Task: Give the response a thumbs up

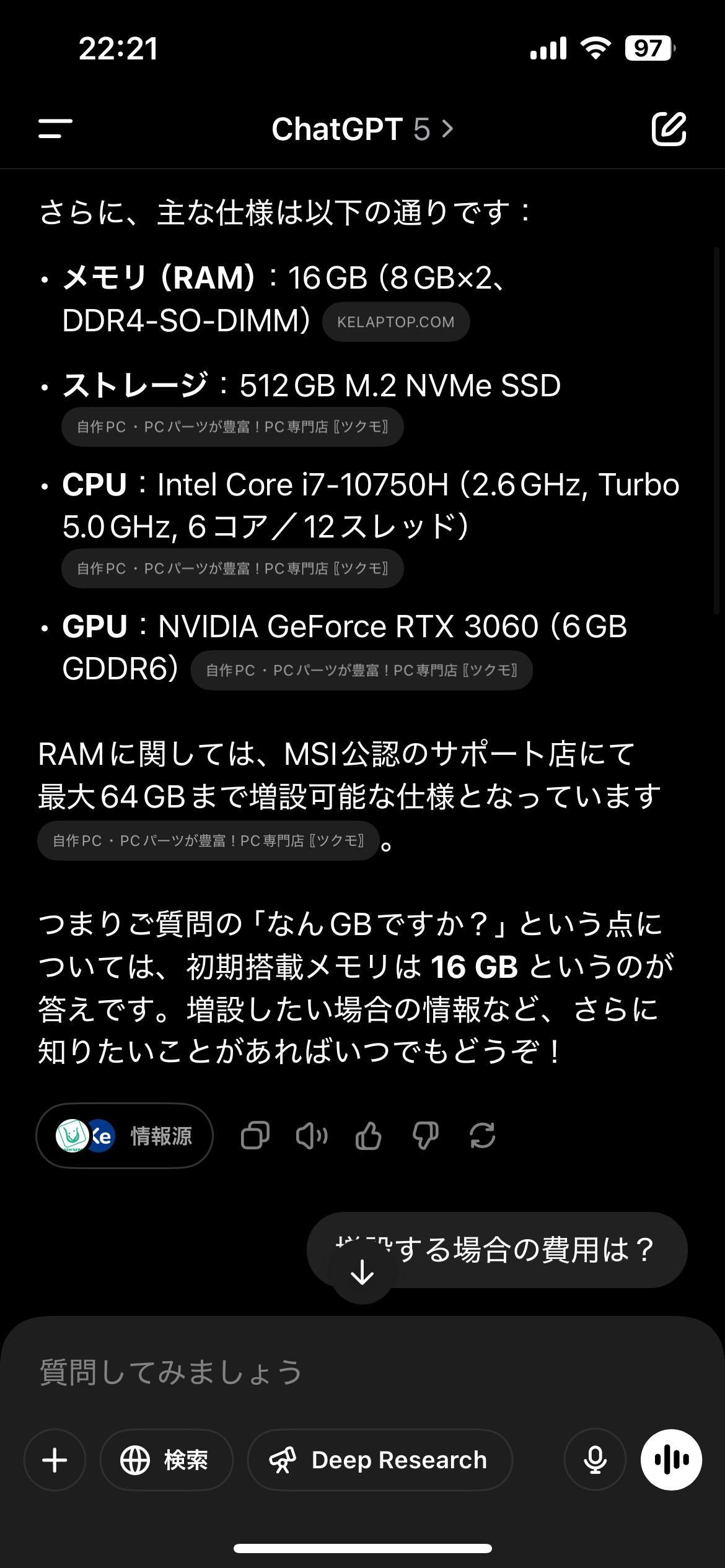Action: (x=368, y=1136)
